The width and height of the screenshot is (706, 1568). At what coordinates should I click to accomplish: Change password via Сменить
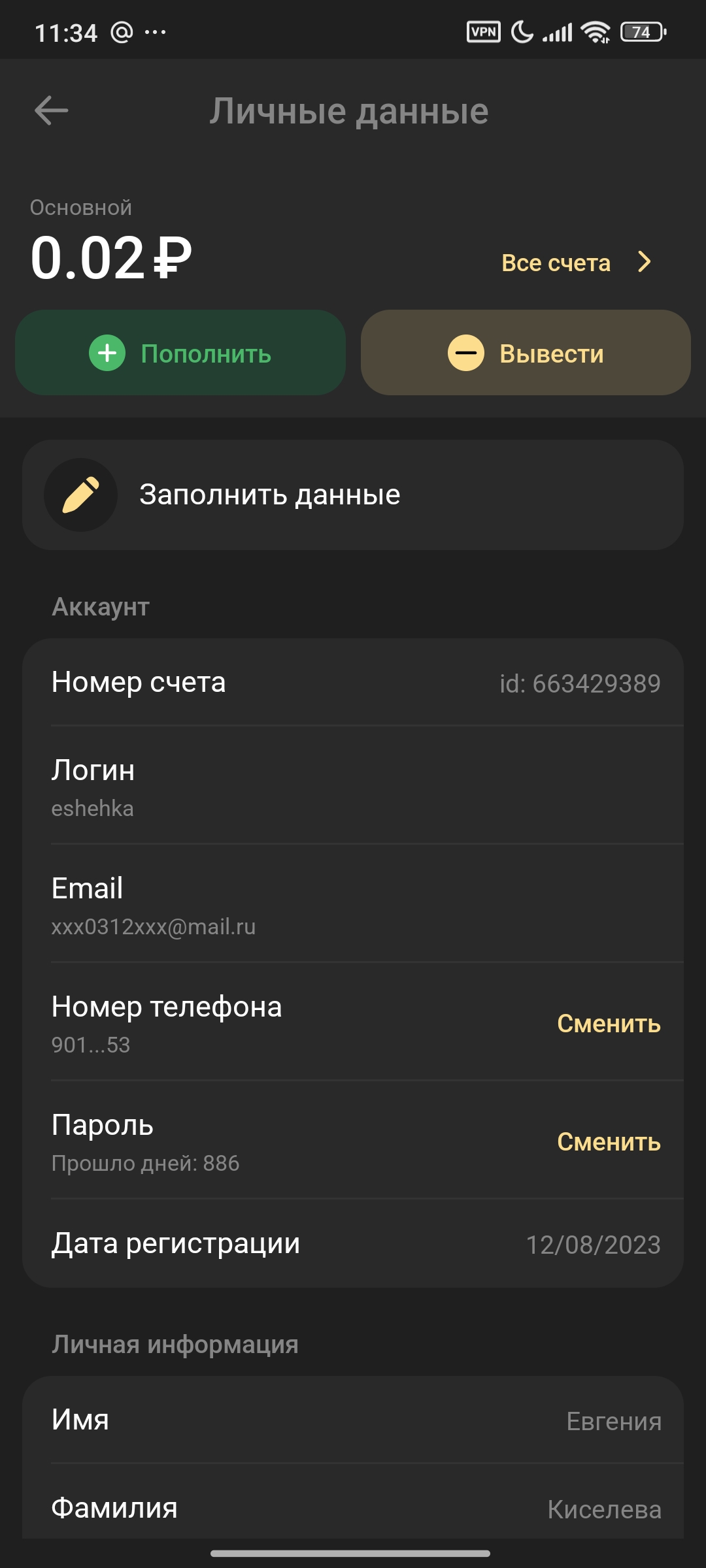(x=608, y=1142)
